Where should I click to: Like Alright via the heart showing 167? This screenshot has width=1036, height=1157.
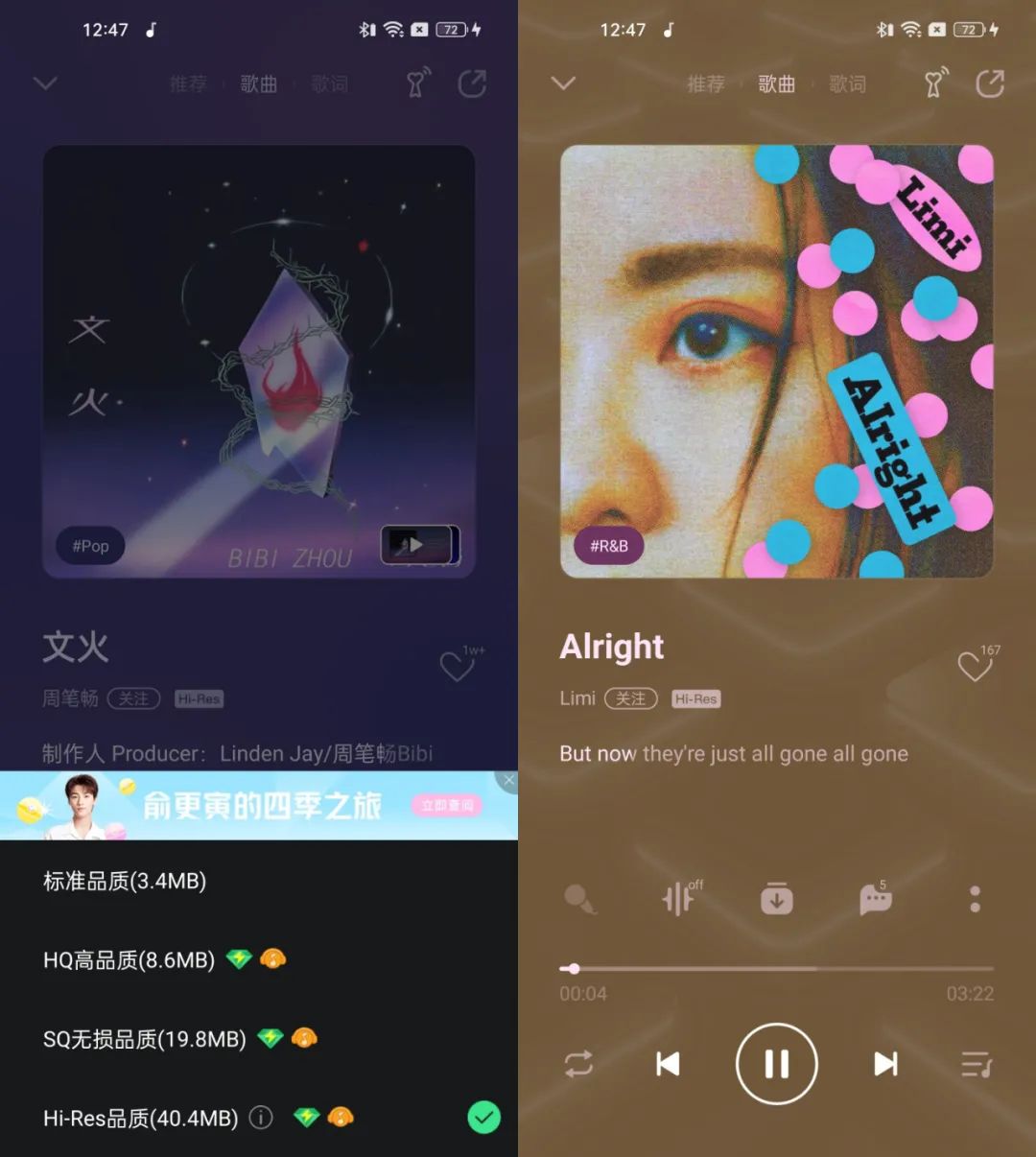(976, 665)
